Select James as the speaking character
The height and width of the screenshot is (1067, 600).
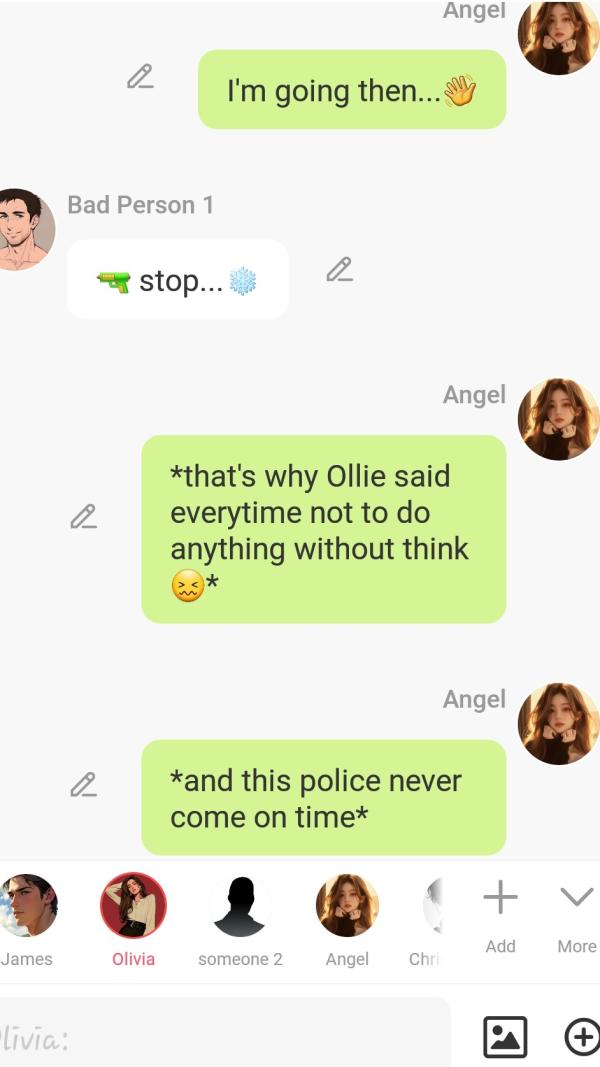pos(27,905)
